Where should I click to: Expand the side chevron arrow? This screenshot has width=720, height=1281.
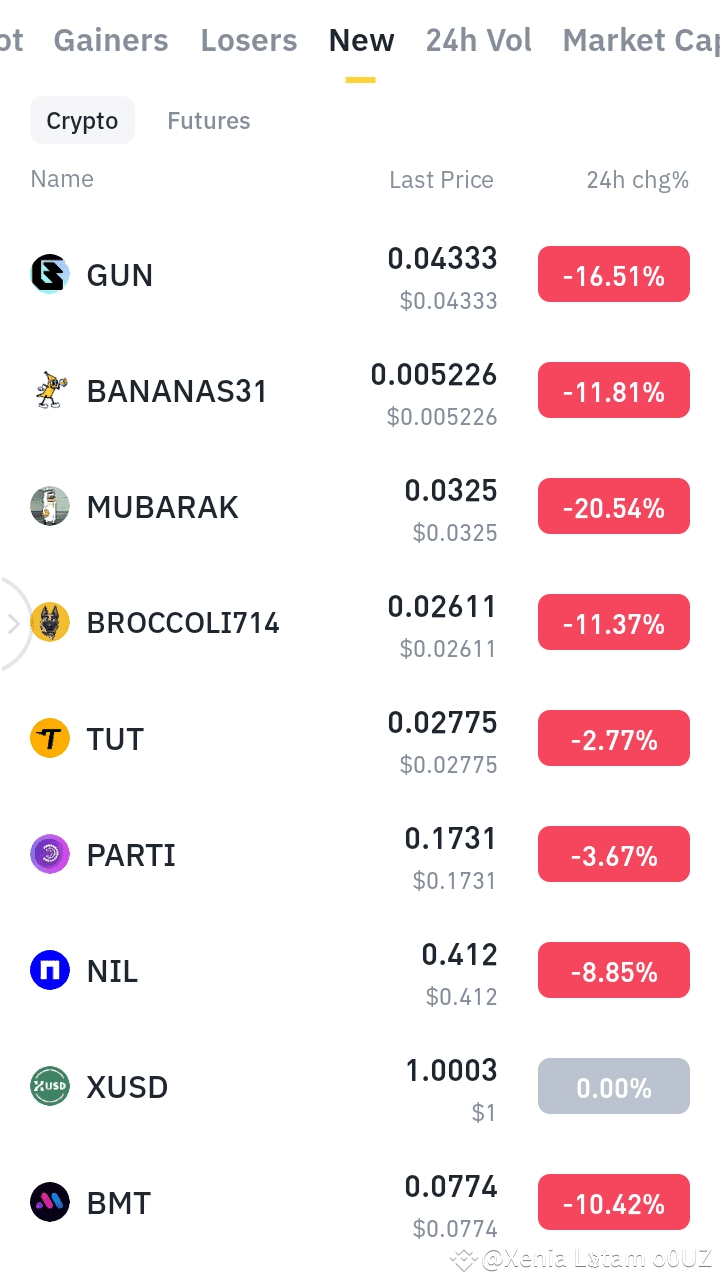(12, 622)
